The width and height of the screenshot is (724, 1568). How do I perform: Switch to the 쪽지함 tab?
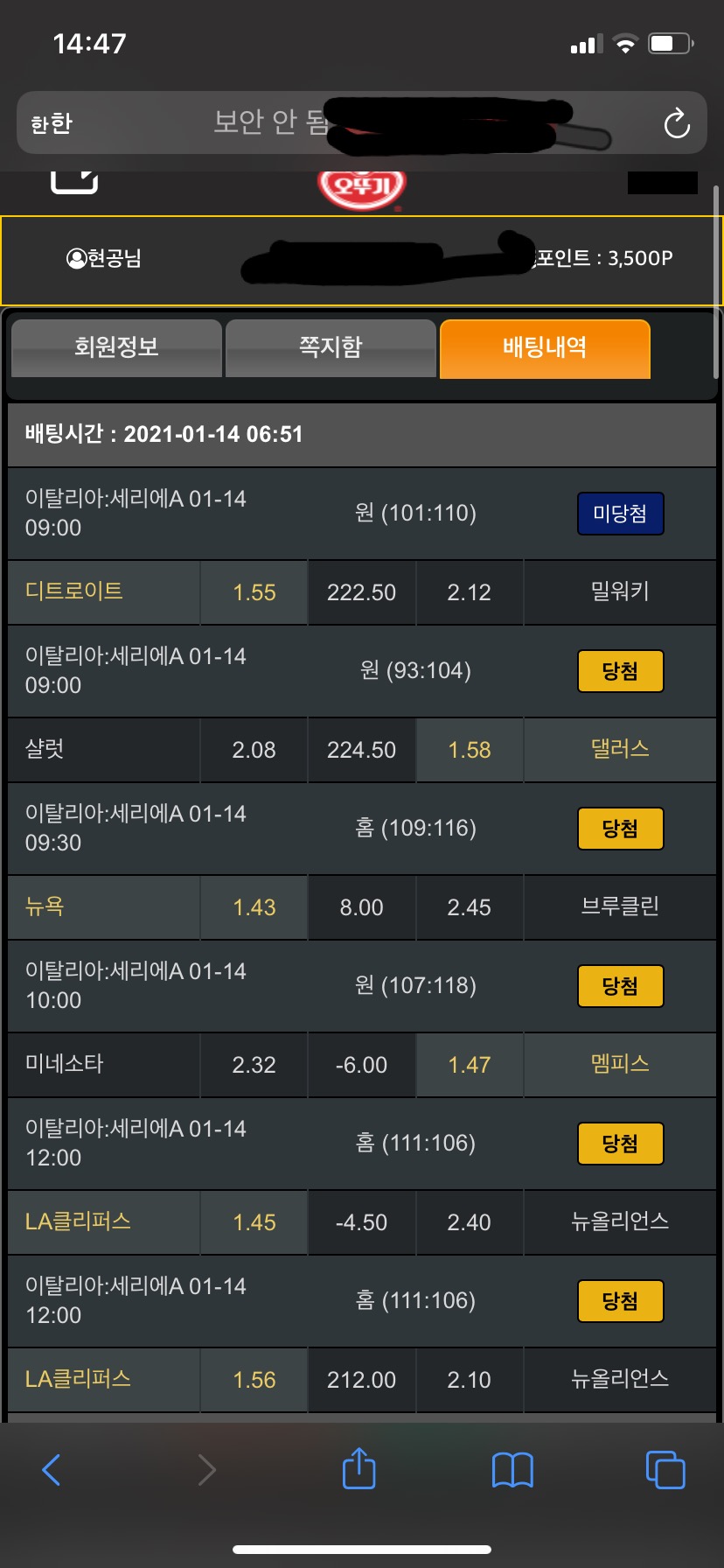(331, 347)
